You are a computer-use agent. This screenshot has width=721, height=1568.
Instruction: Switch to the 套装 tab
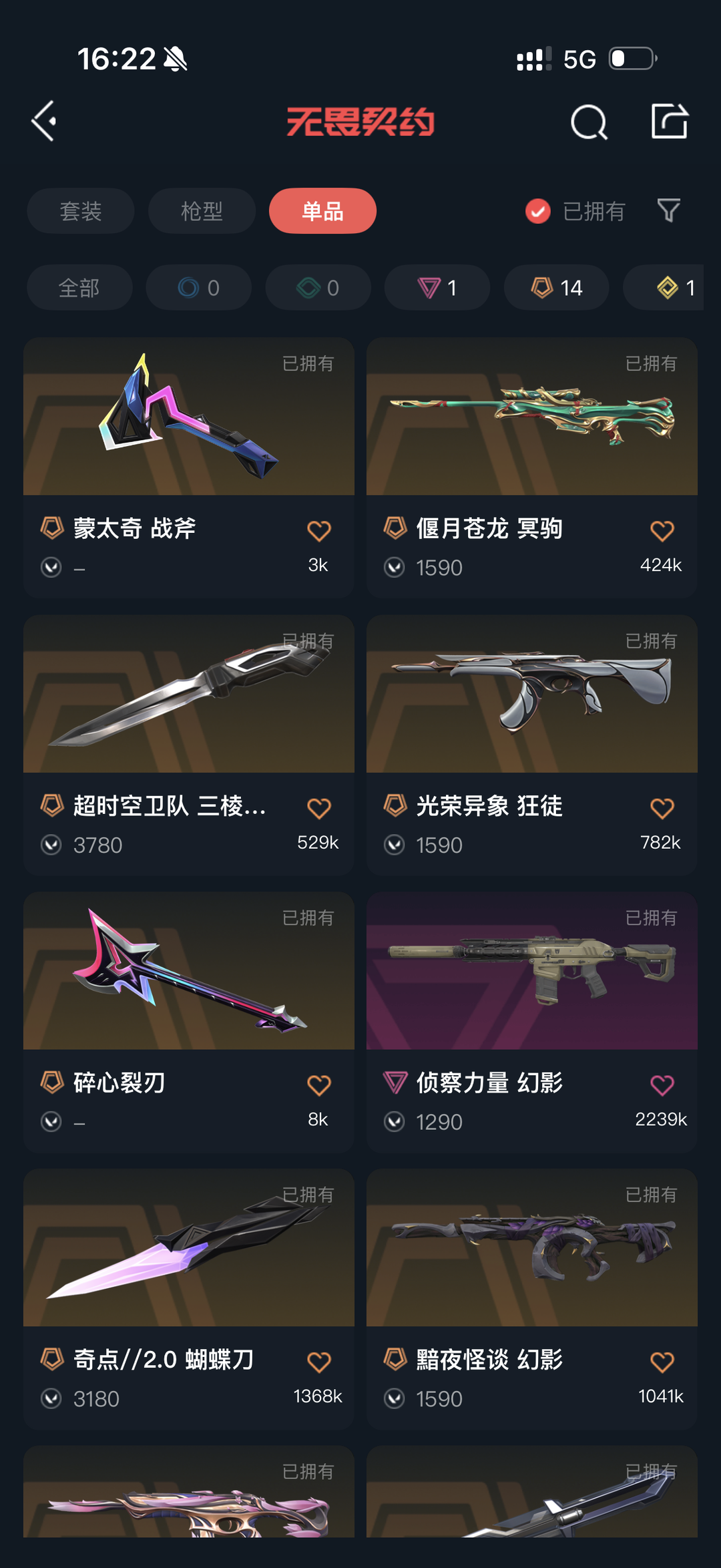tap(80, 211)
